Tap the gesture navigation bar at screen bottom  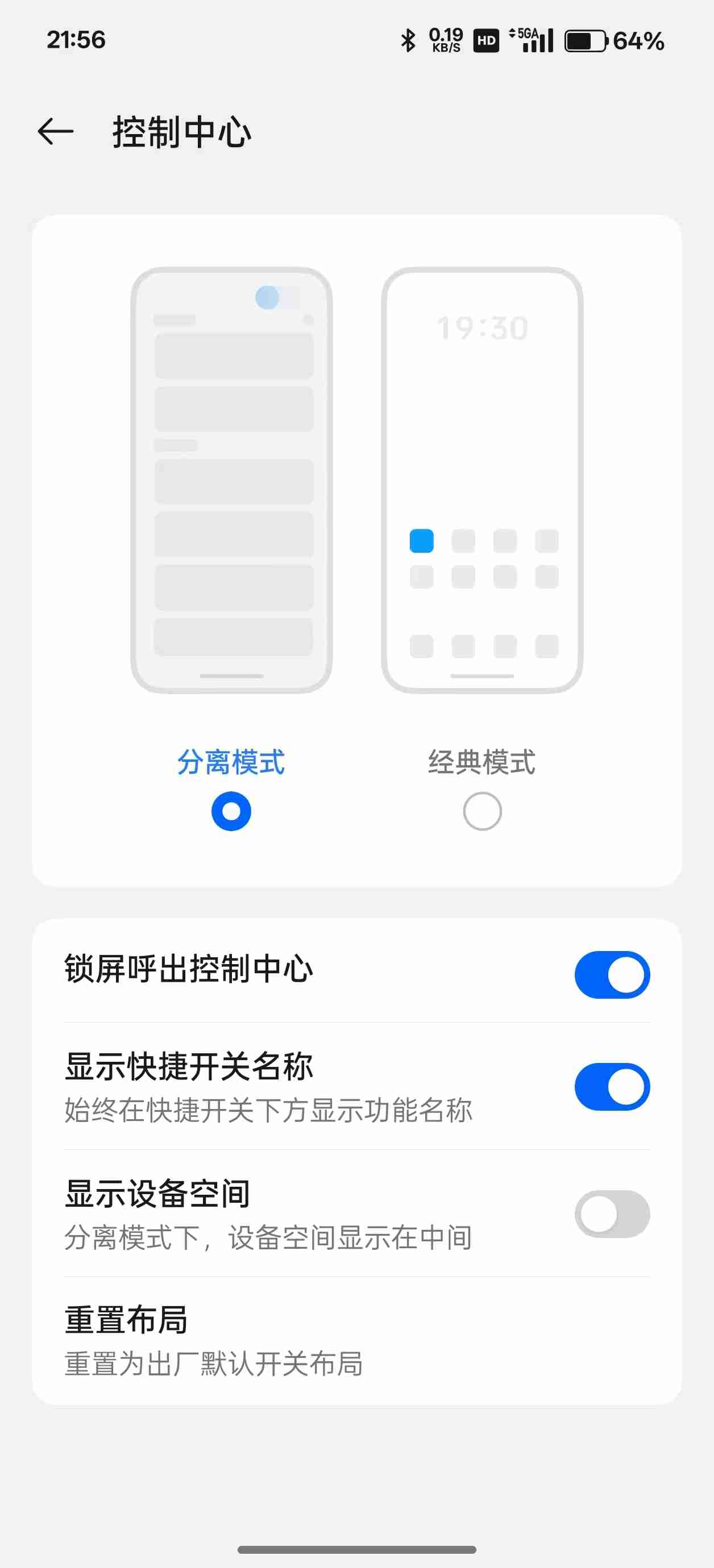click(357, 1550)
